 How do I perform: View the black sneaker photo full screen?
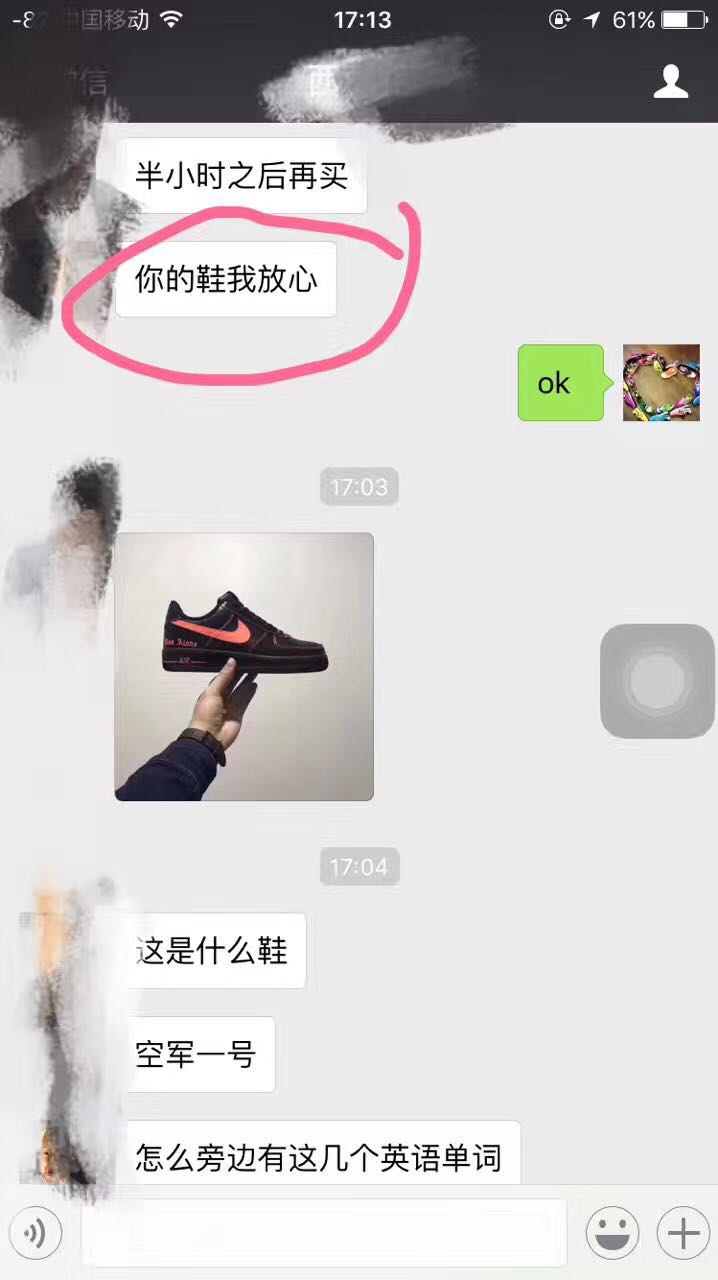pyautogui.click(x=244, y=666)
